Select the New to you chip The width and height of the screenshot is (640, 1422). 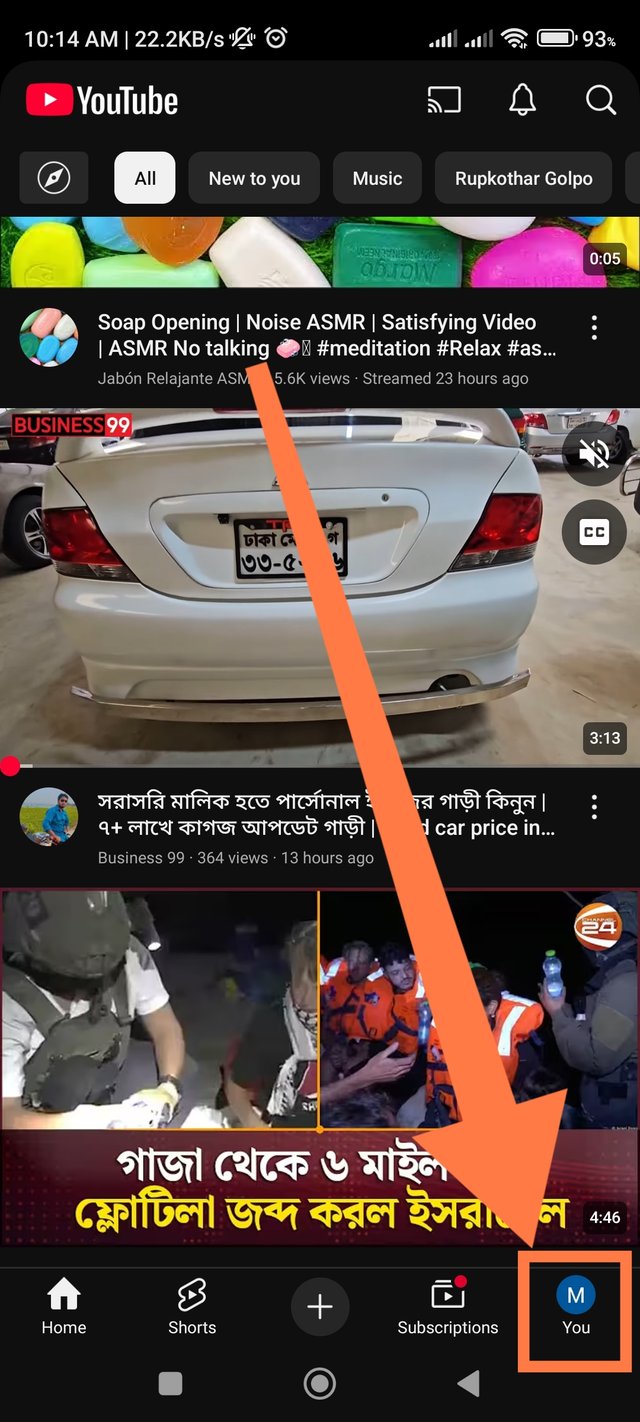coord(254,178)
